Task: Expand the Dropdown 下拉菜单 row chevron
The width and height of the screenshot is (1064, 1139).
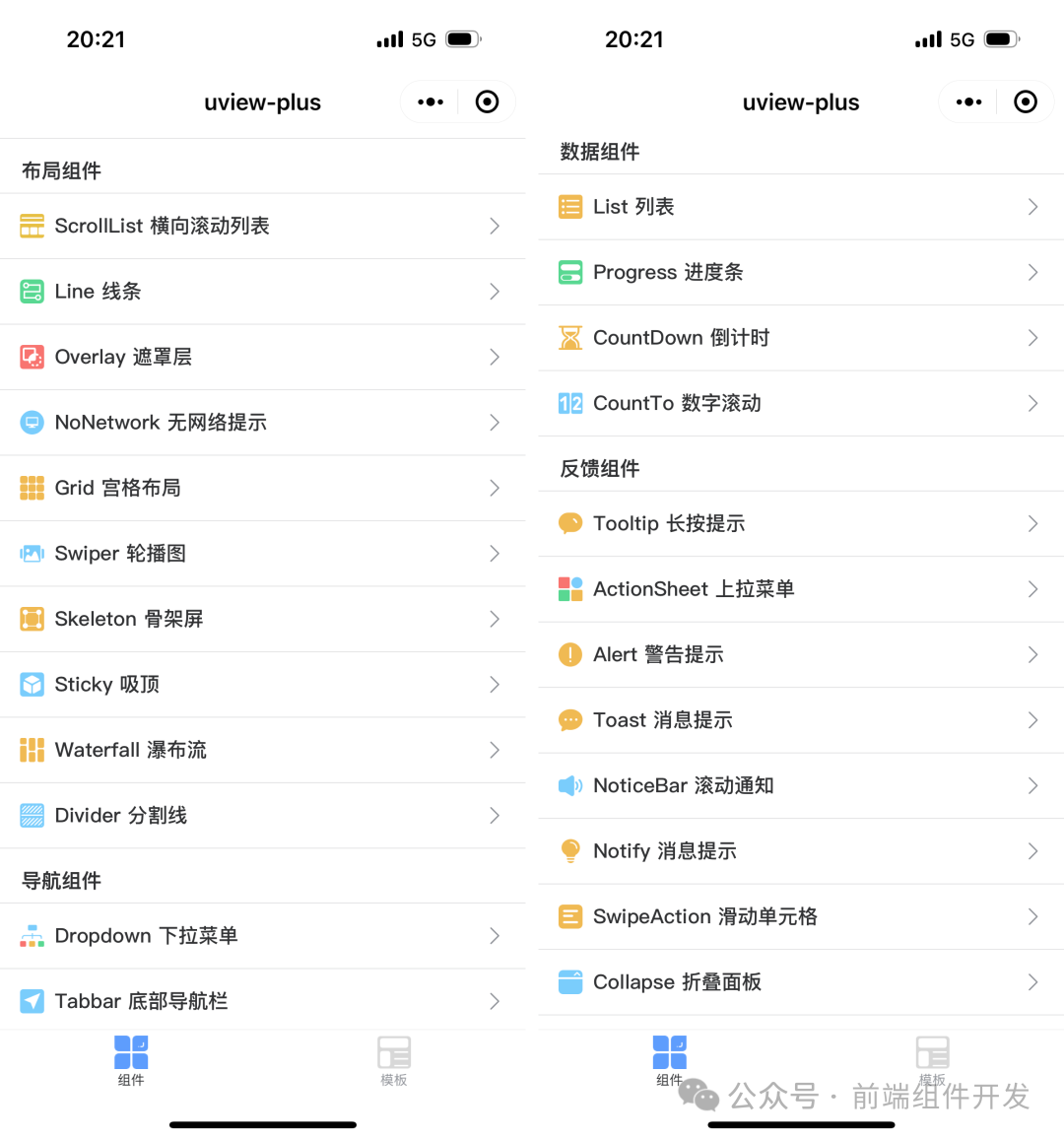Action: (x=495, y=935)
